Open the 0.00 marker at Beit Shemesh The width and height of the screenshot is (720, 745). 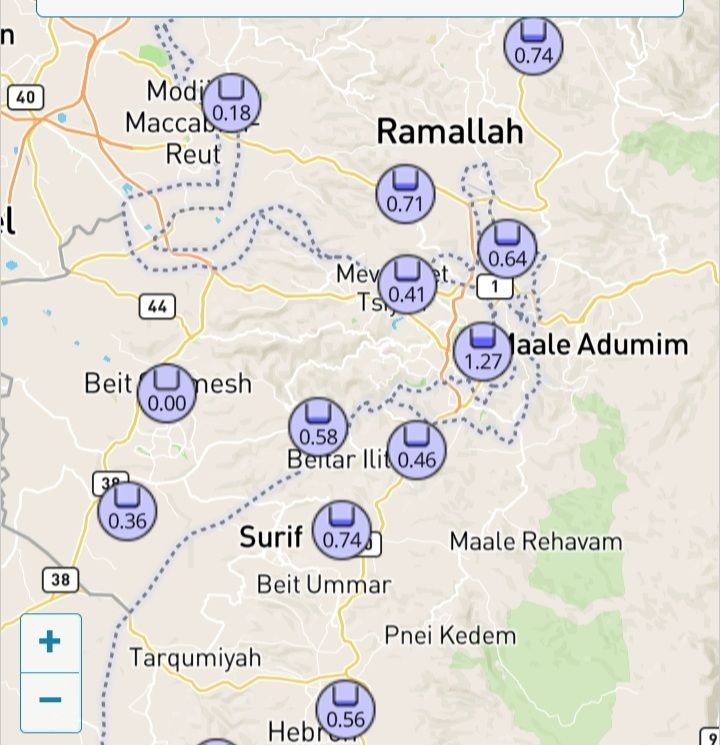tap(167, 393)
